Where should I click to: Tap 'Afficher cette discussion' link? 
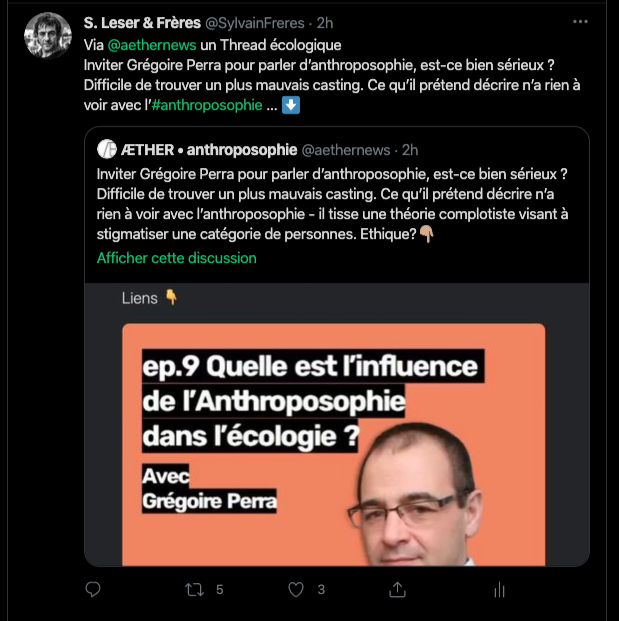pos(176,258)
